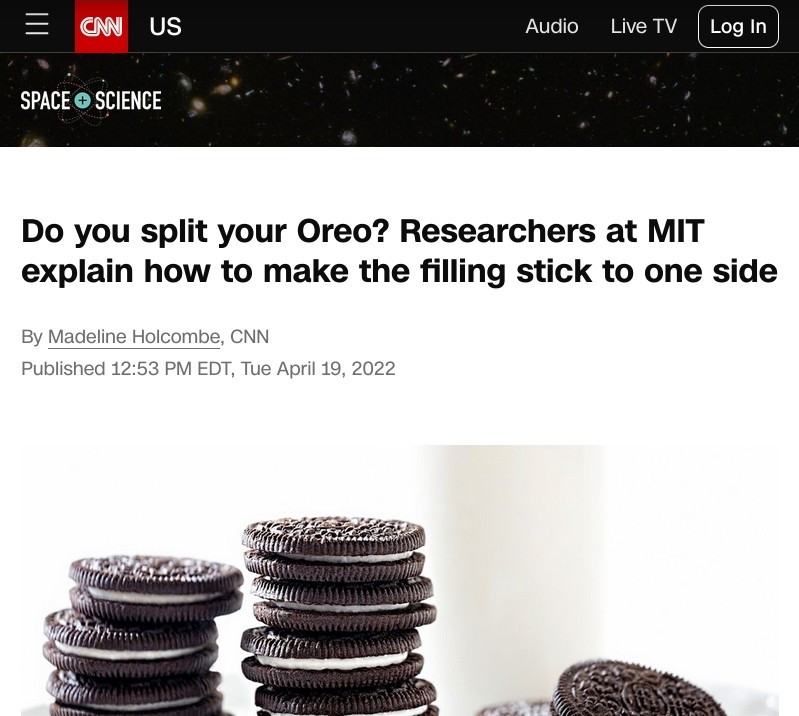799x716 pixels.
Task: Go to the CNN homepage logo
Action: coord(101,26)
